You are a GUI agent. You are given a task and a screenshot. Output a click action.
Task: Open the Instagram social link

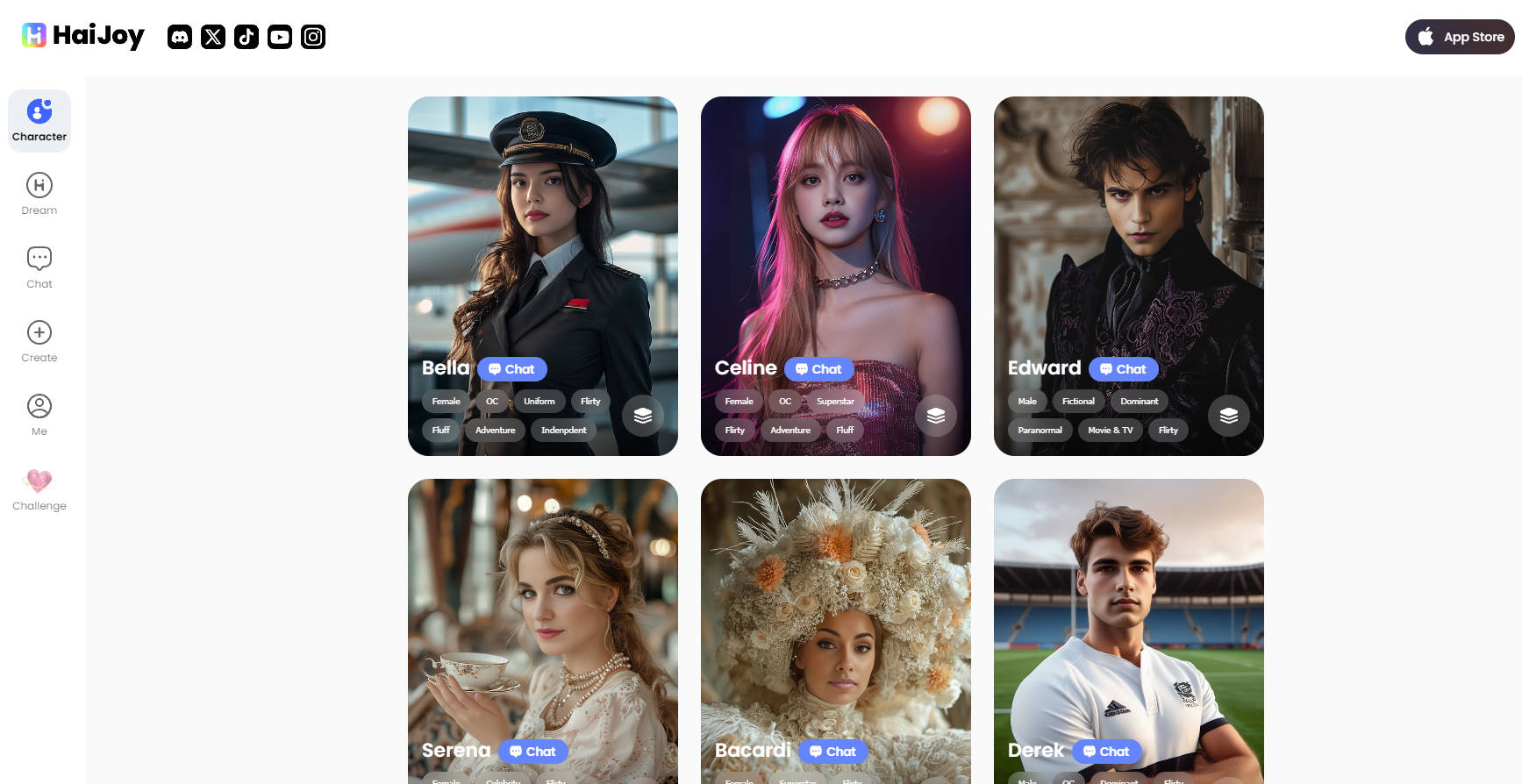[x=313, y=37]
